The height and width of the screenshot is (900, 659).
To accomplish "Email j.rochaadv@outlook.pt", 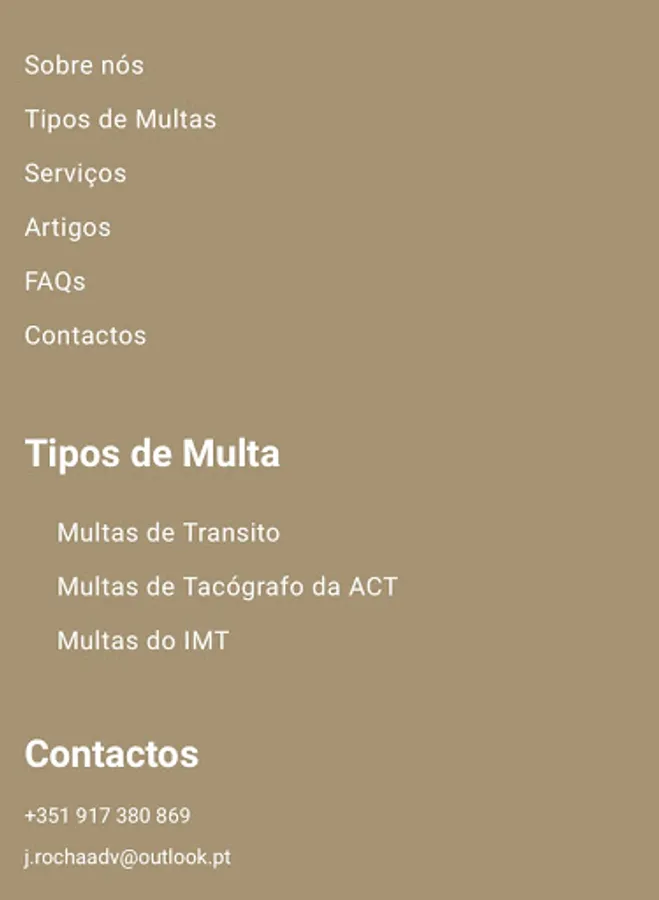I will point(127,858).
